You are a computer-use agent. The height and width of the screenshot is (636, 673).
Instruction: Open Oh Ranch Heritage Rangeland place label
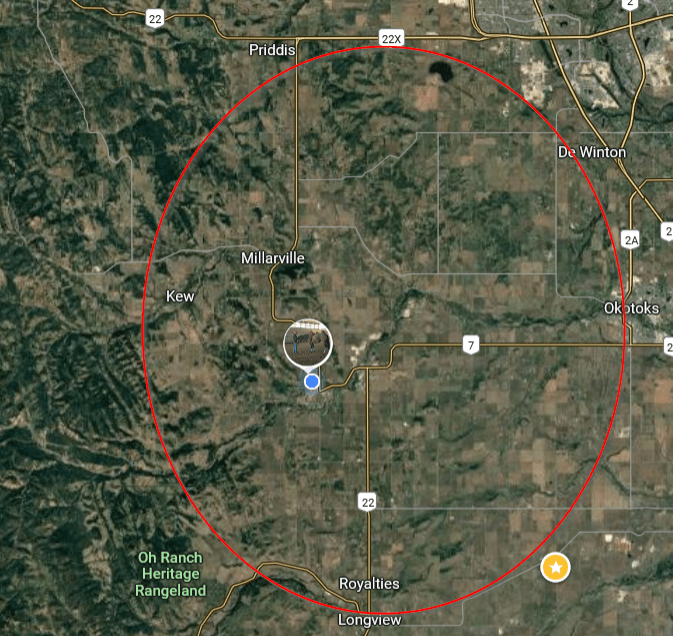(170, 574)
